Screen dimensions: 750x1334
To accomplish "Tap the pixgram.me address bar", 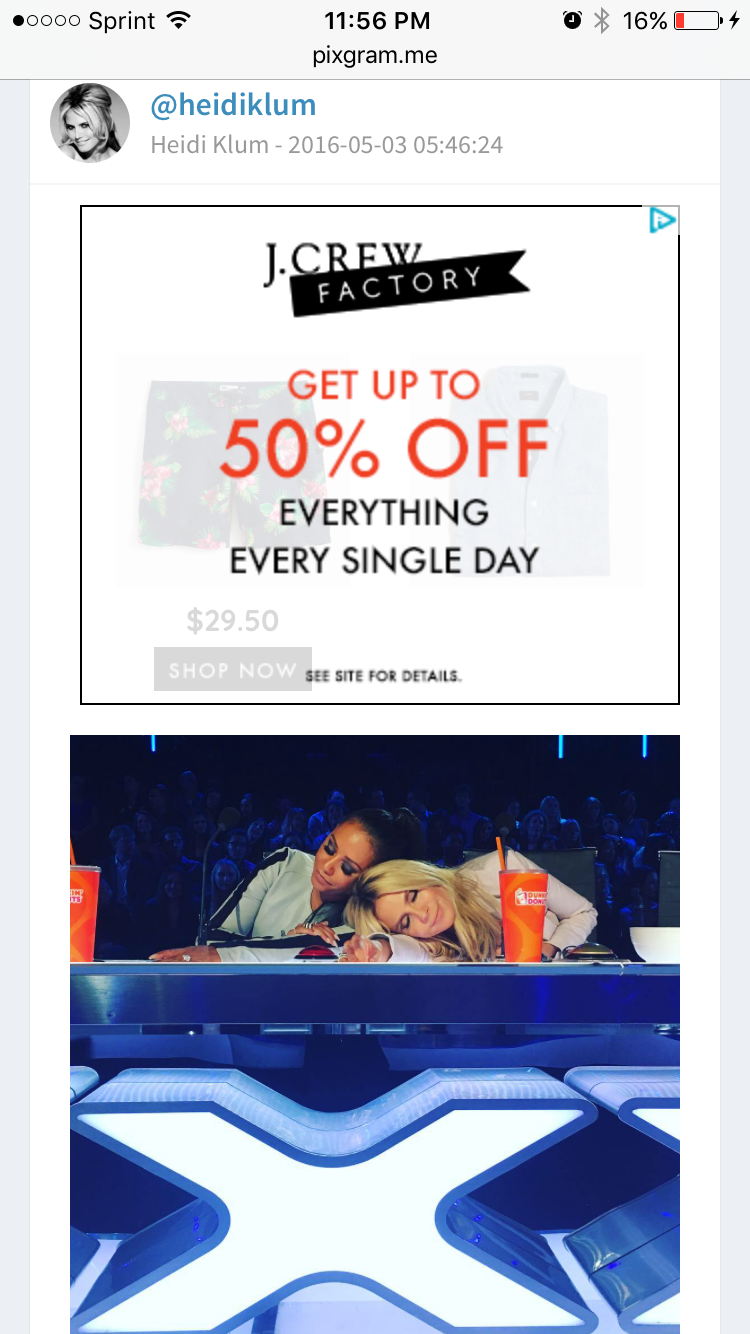I will pos(375,55).
